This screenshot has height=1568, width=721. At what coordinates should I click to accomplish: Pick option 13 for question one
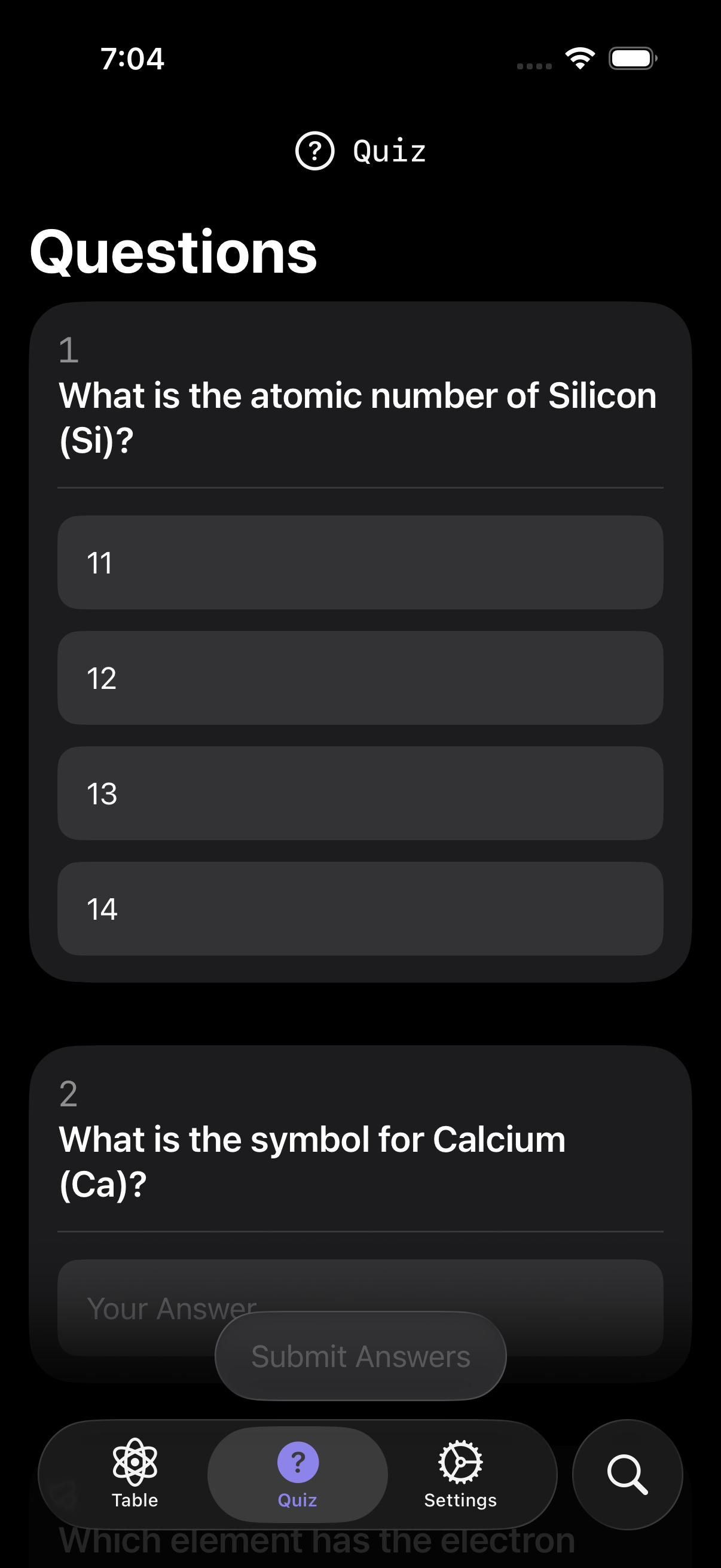click(x=360, y=793)
